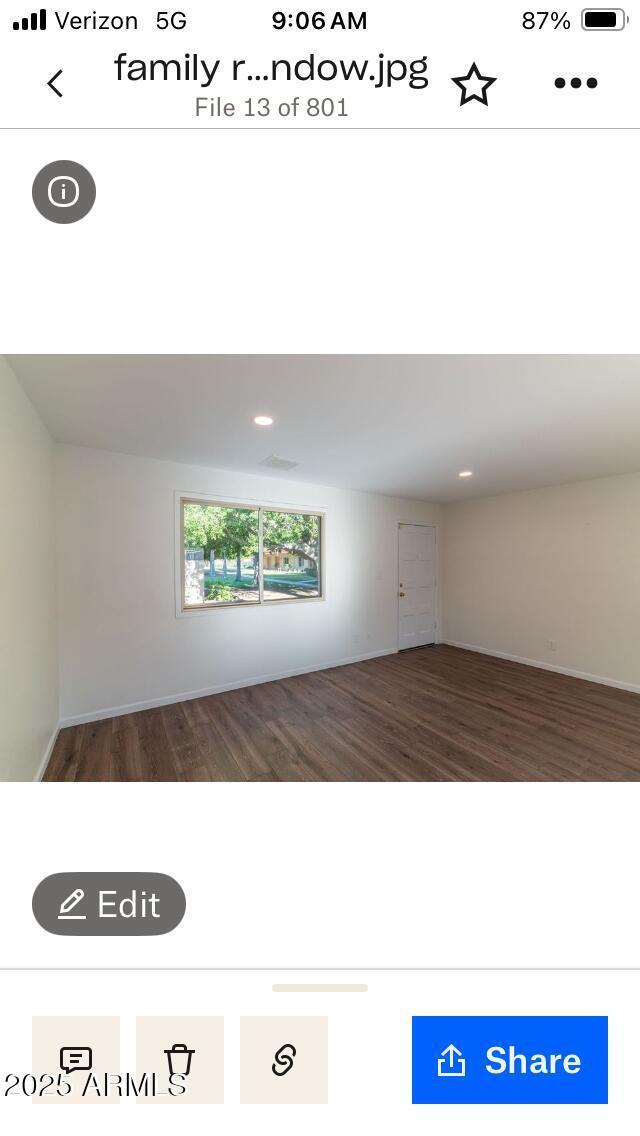Star this file as a favorite
This screenshot has width=640, height=1136.
(474, 85)
